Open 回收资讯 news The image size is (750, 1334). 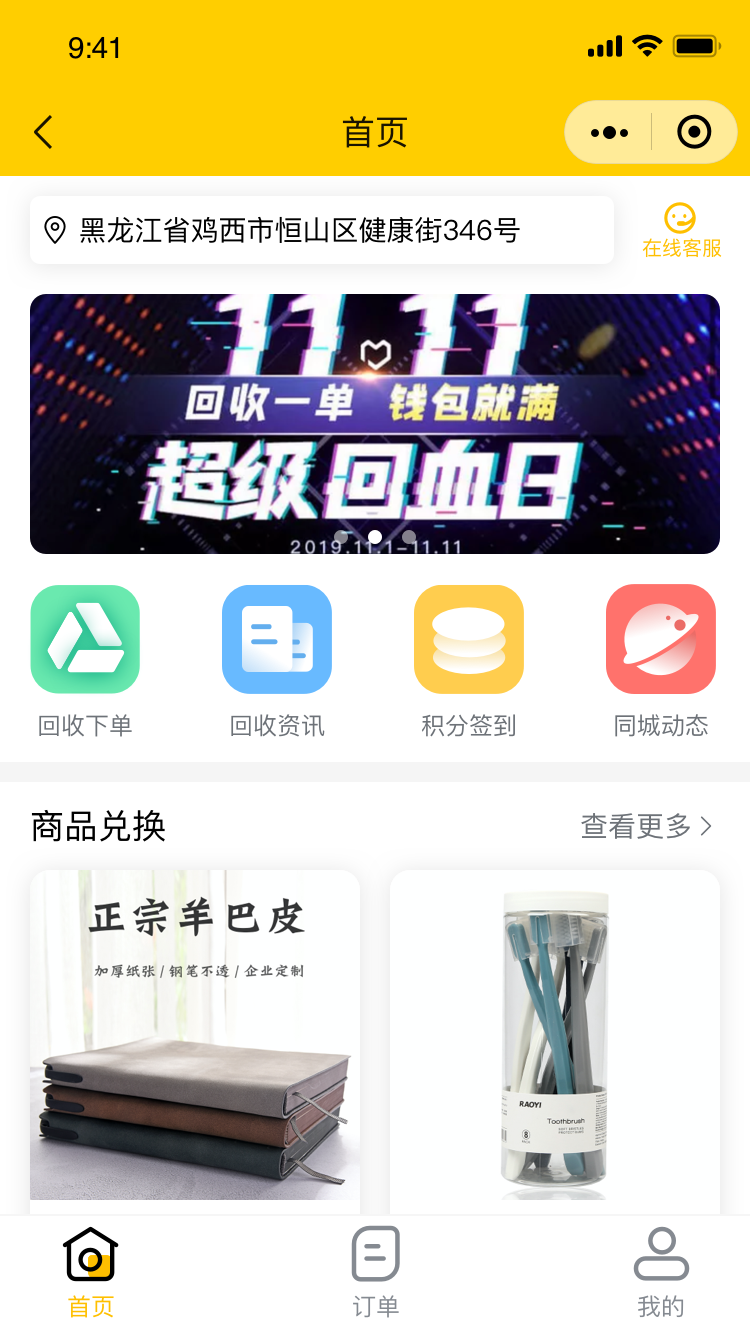coord(277,661)
